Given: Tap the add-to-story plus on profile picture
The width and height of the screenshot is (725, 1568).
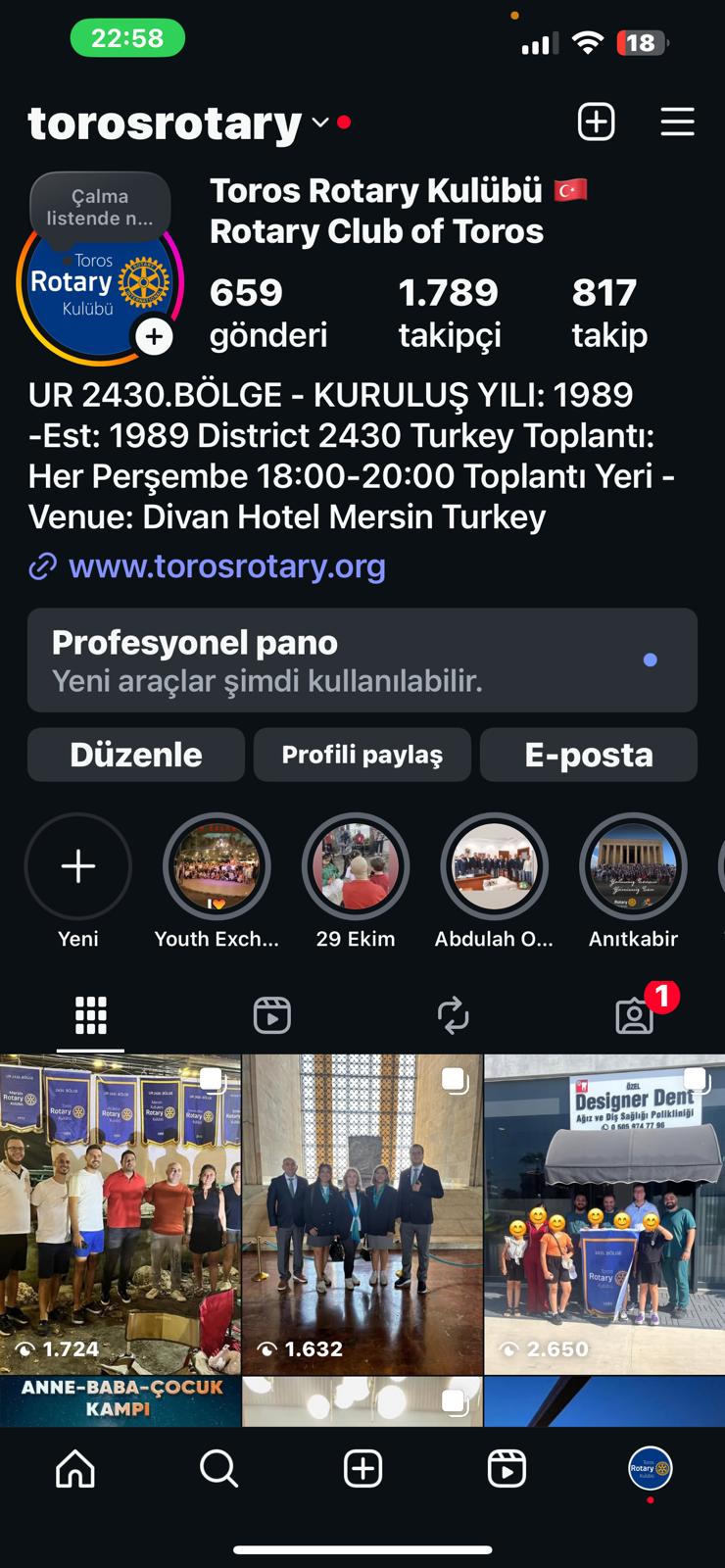Looking at the screenshot, I should [x=154, y=337].
